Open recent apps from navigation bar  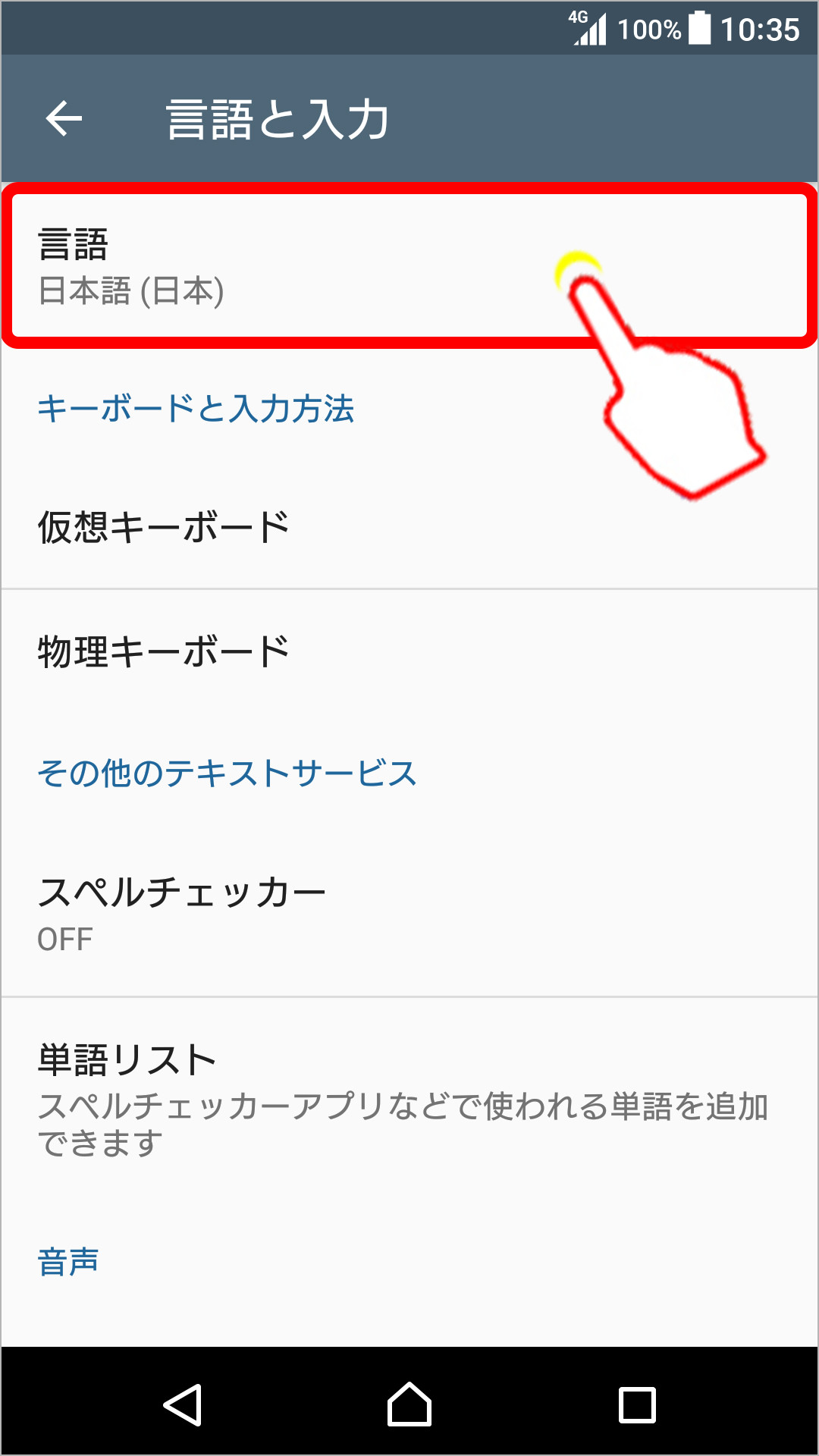click(x=637, y=1404)
